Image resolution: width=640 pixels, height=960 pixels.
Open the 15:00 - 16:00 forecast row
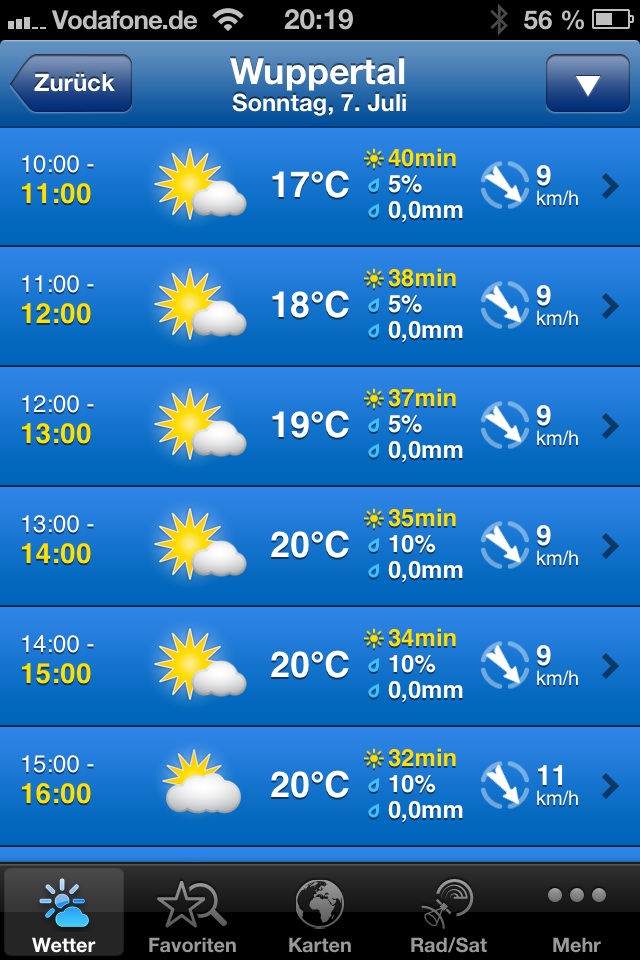point(320,786)
